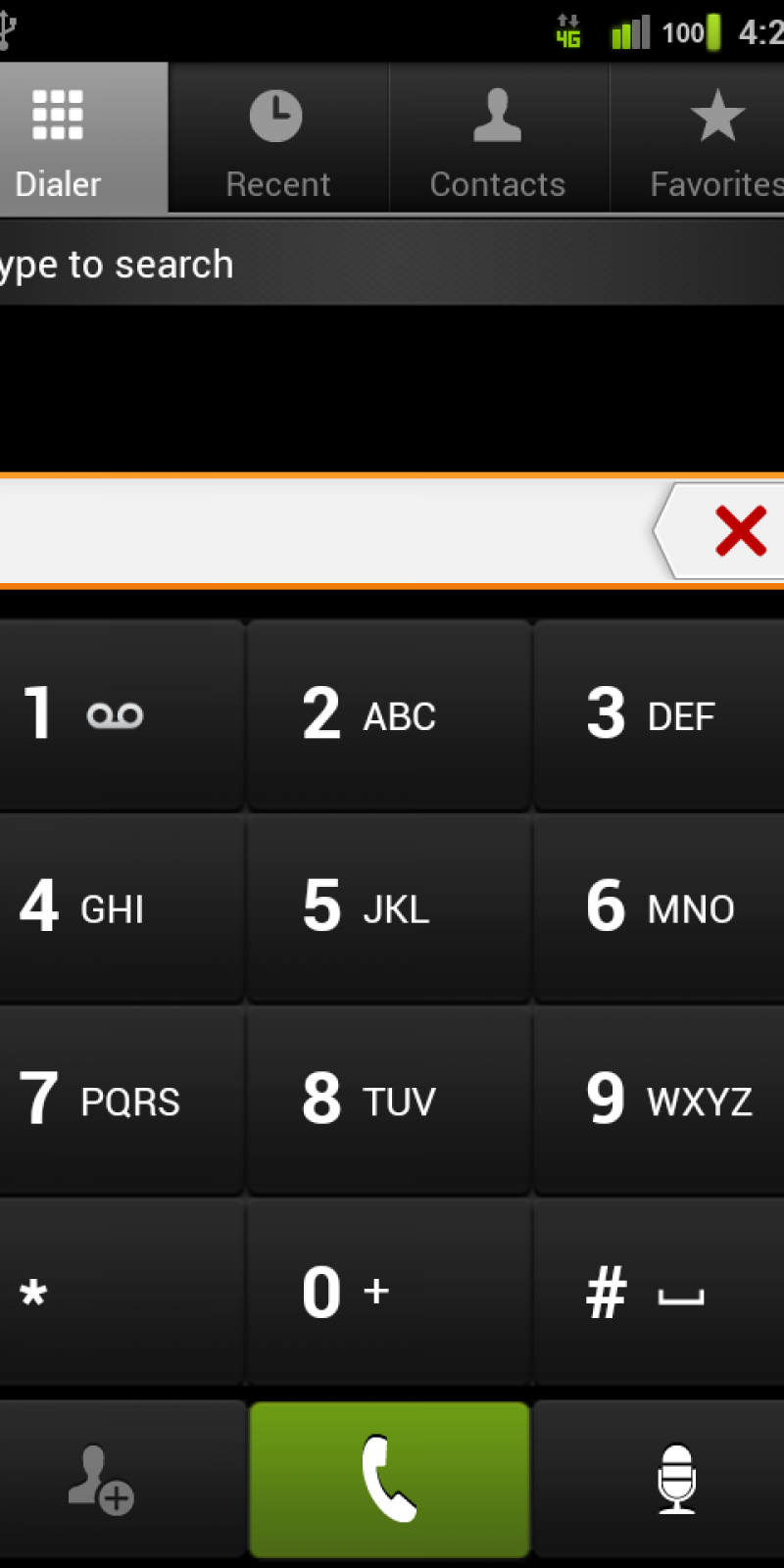This screenshot has height=1568, width=784.
Task: Tap the 9 WXYZ key
Action: click(659, 1100)
